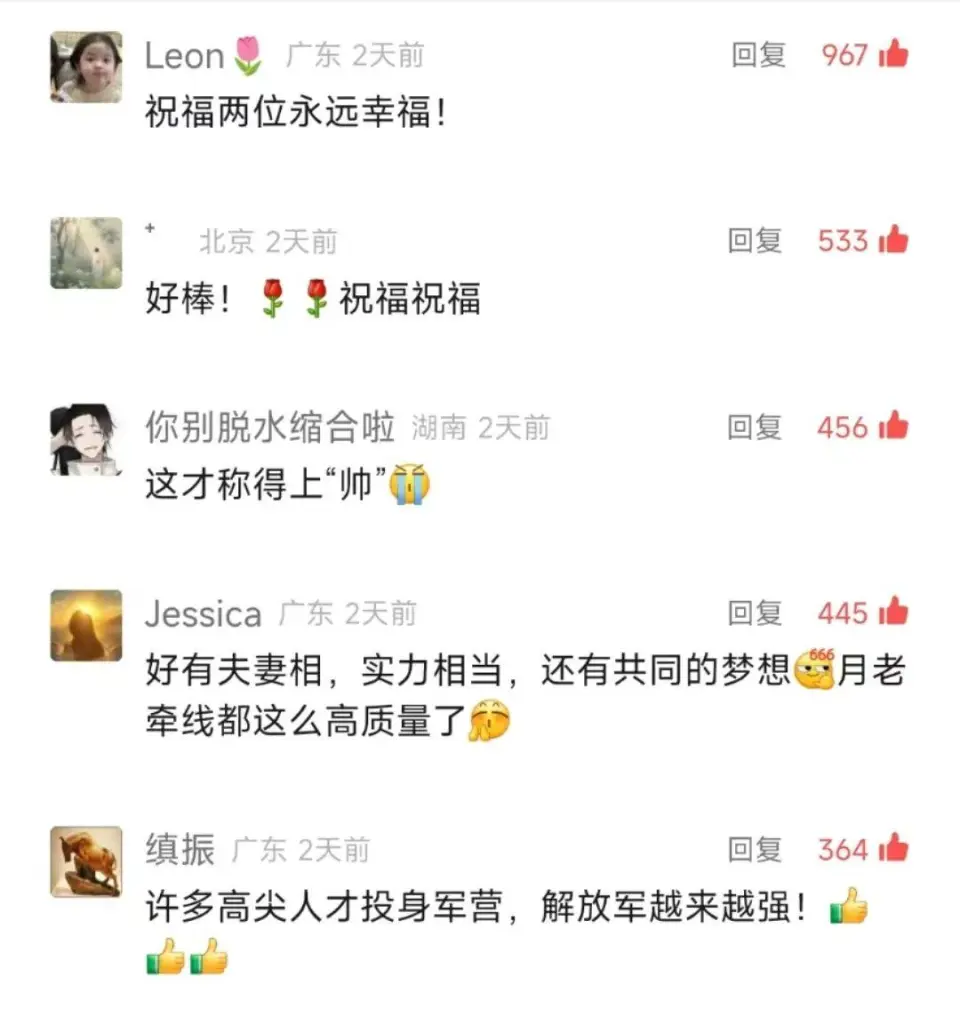The height and width of the screenshot is (1025, 960).
Task: Reply to 缜振's comment
Action: [x=754, y=850]
